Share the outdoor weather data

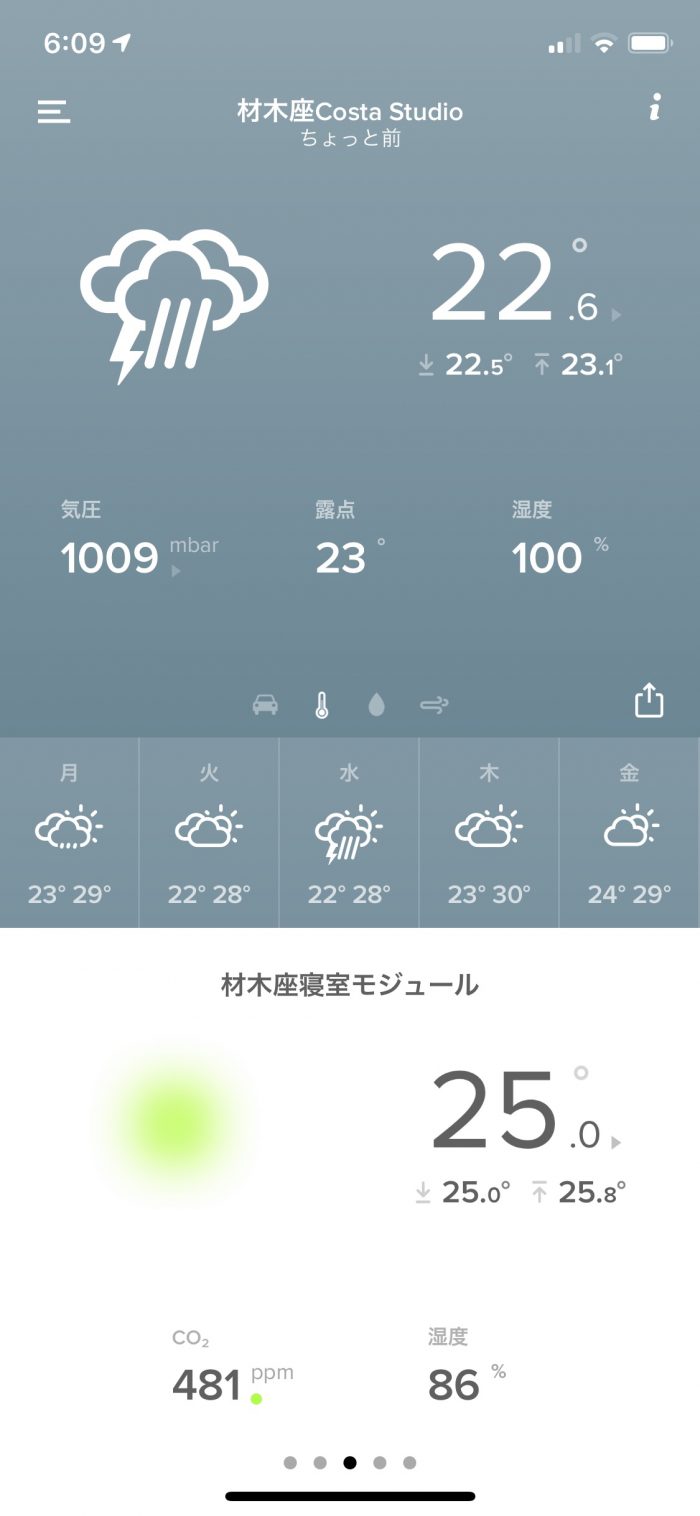pyautogui.click(x=649, y=700)
